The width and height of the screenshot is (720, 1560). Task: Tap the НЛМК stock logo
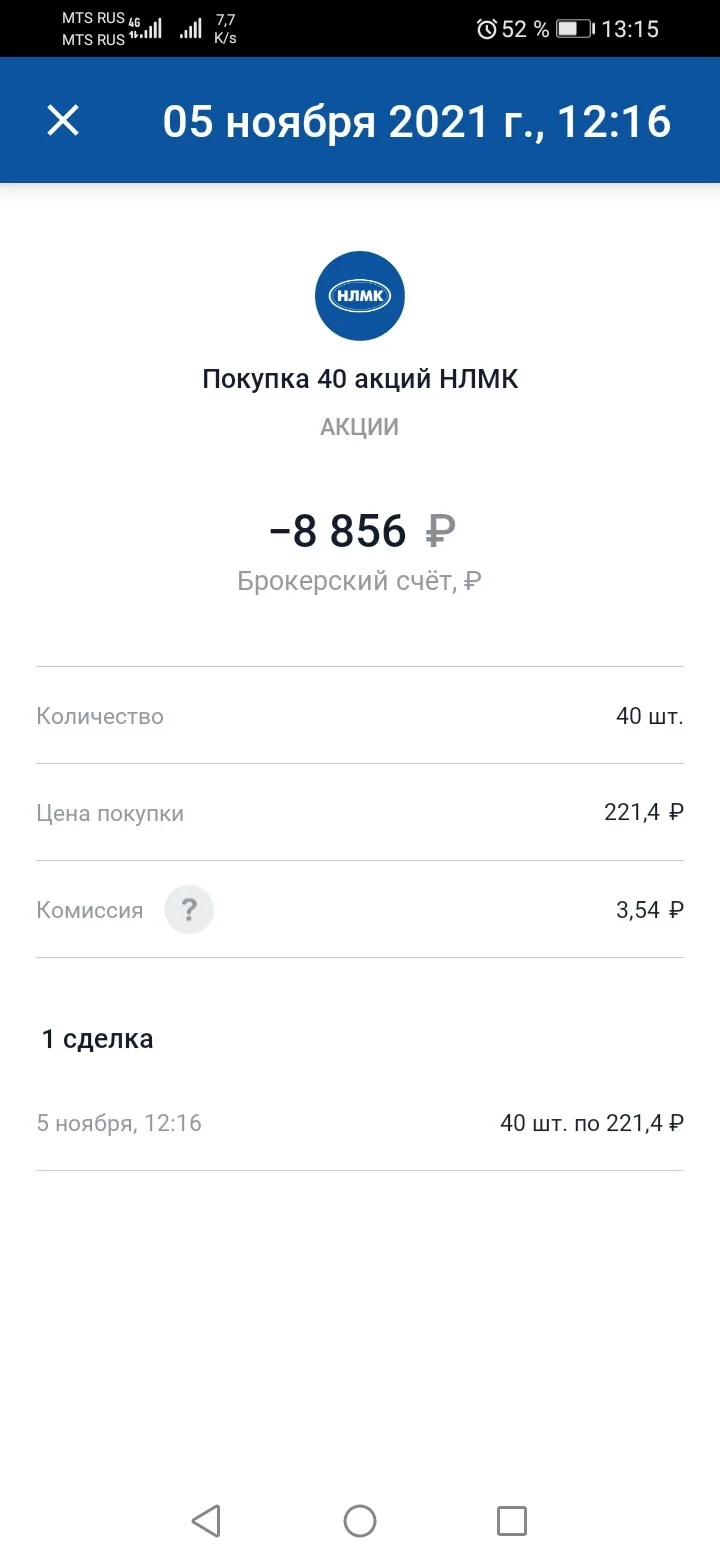tap(360, 296)
